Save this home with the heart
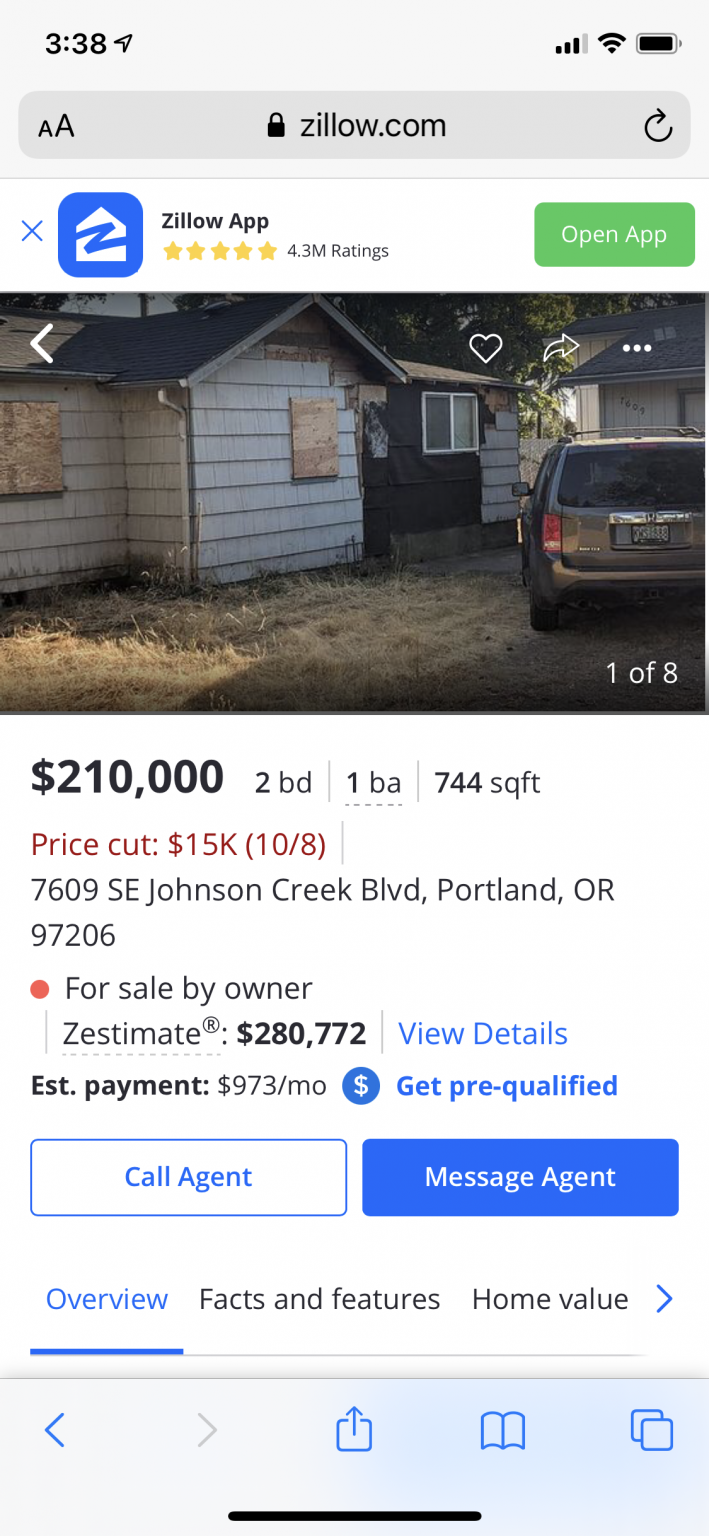The image size is (709, 1536). [486, 347]
